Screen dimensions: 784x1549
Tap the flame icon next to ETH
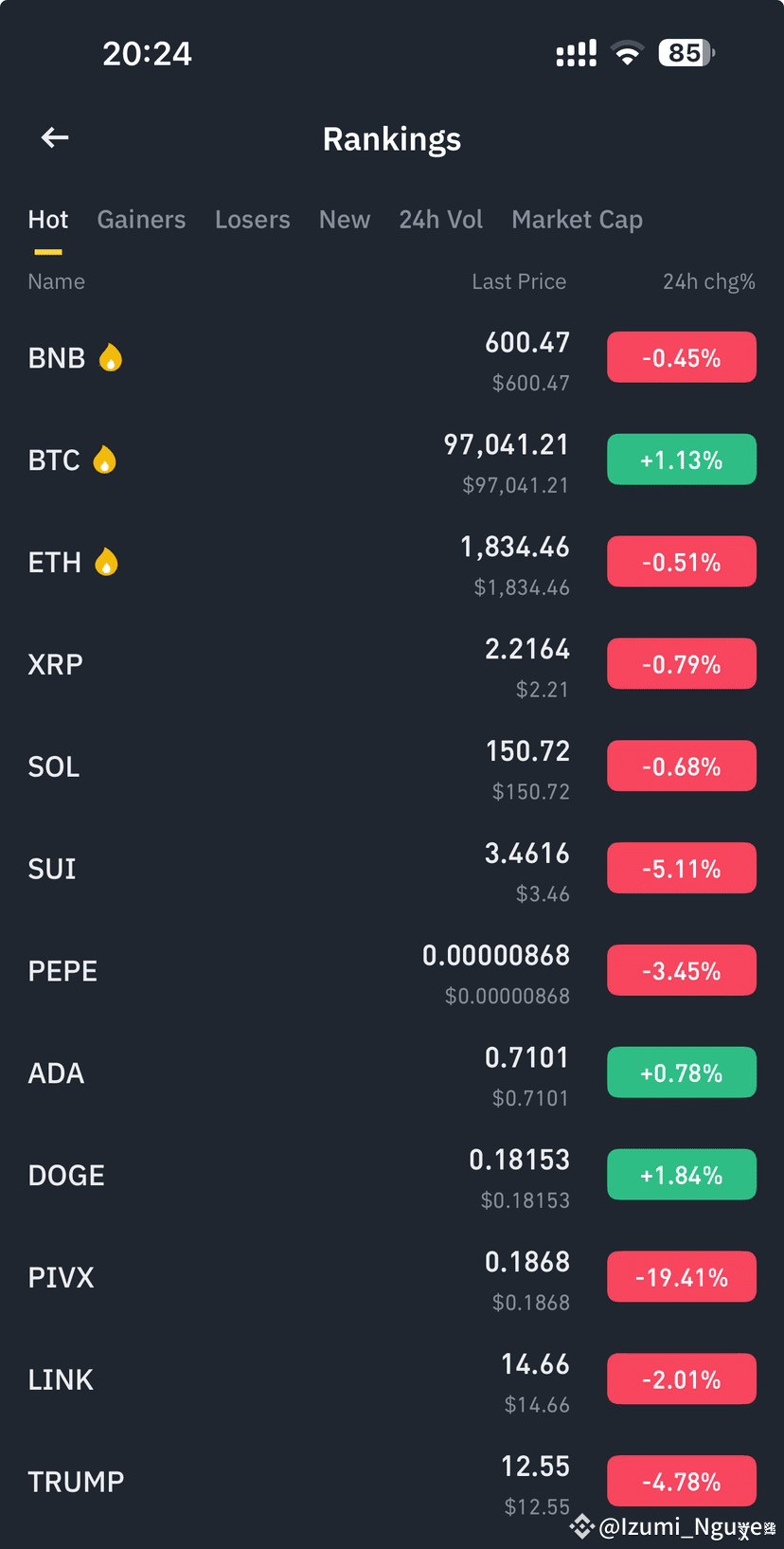point(106,561)
